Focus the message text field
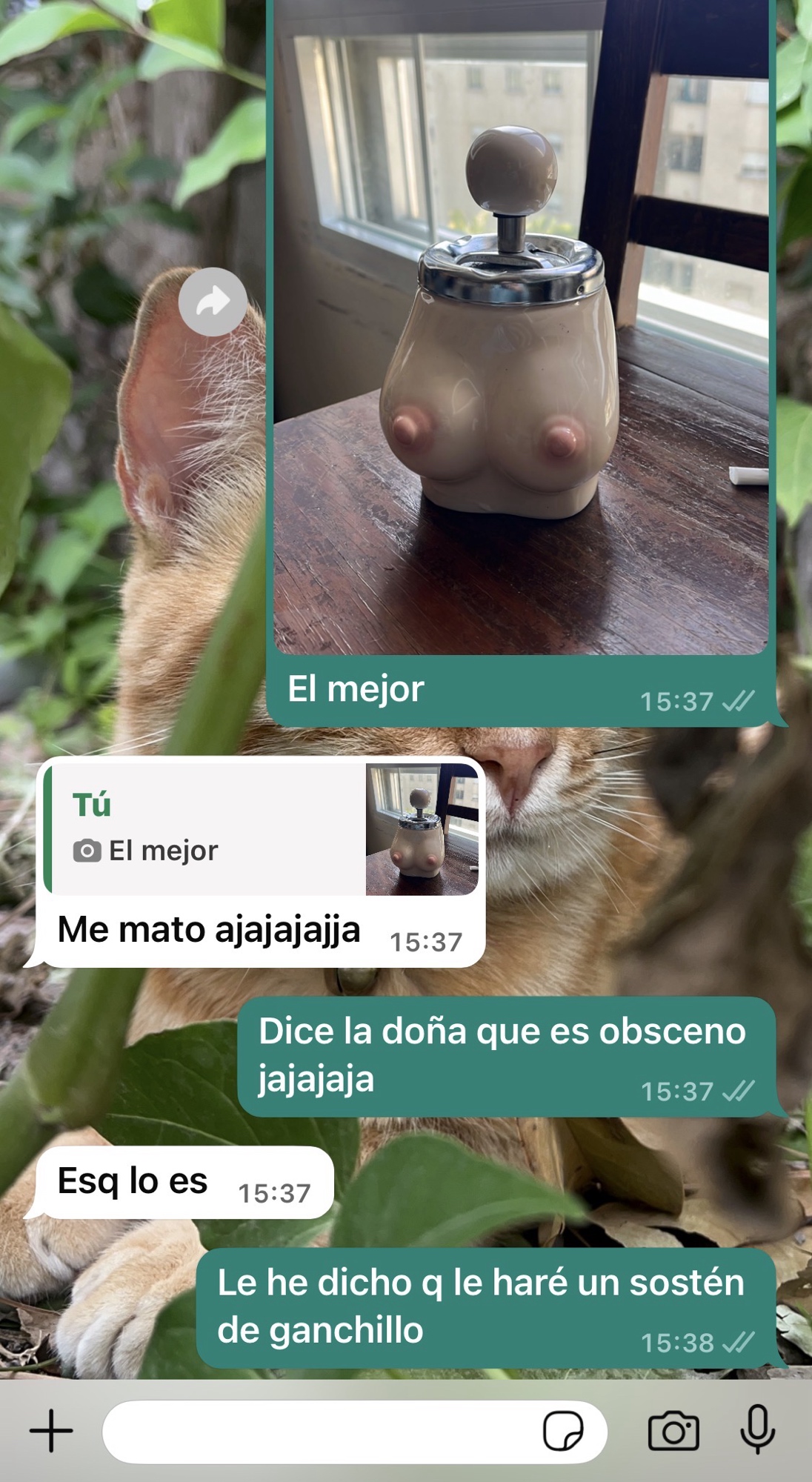This screenshot has height=1482, width=812. coord(319,1431)
